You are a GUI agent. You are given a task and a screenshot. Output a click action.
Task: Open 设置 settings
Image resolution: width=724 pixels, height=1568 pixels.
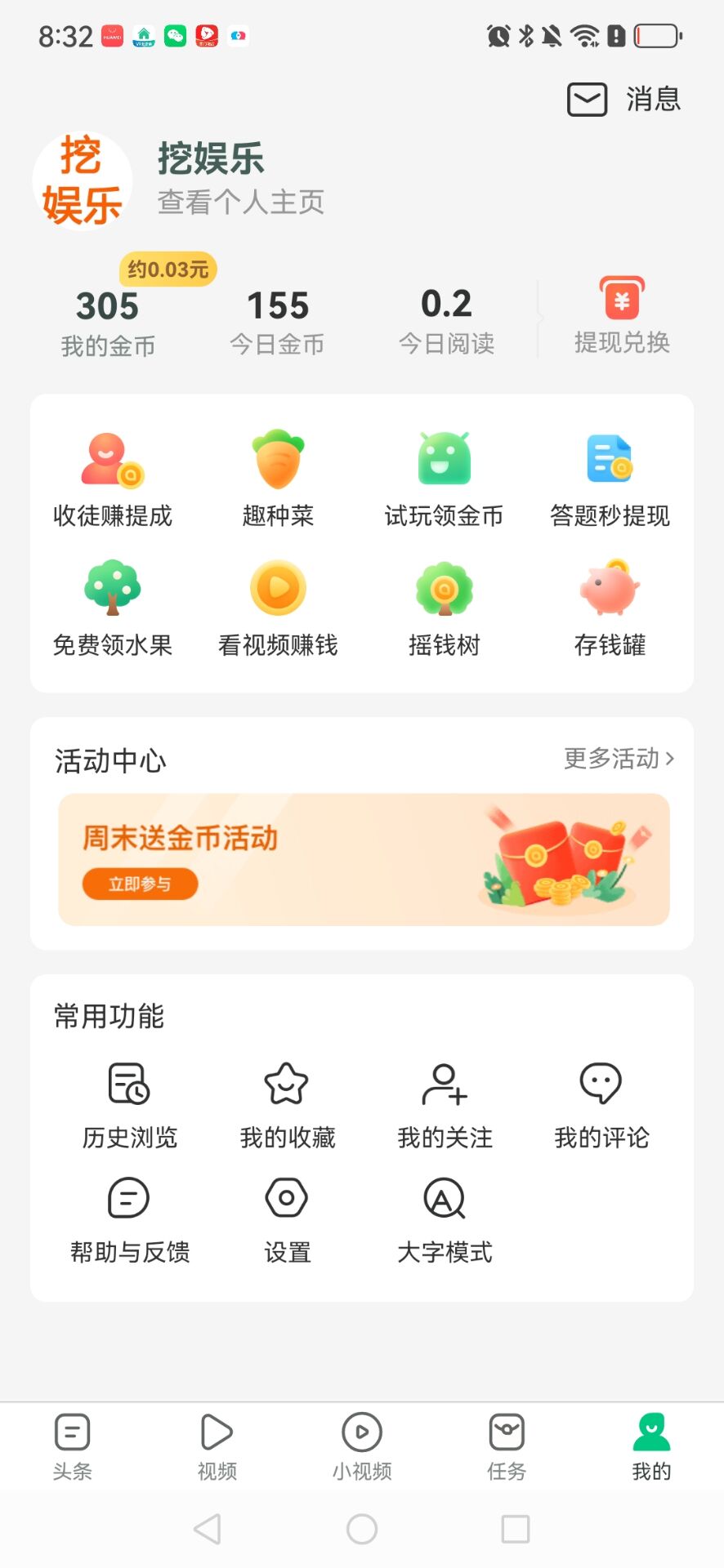tap(287, 1220)
